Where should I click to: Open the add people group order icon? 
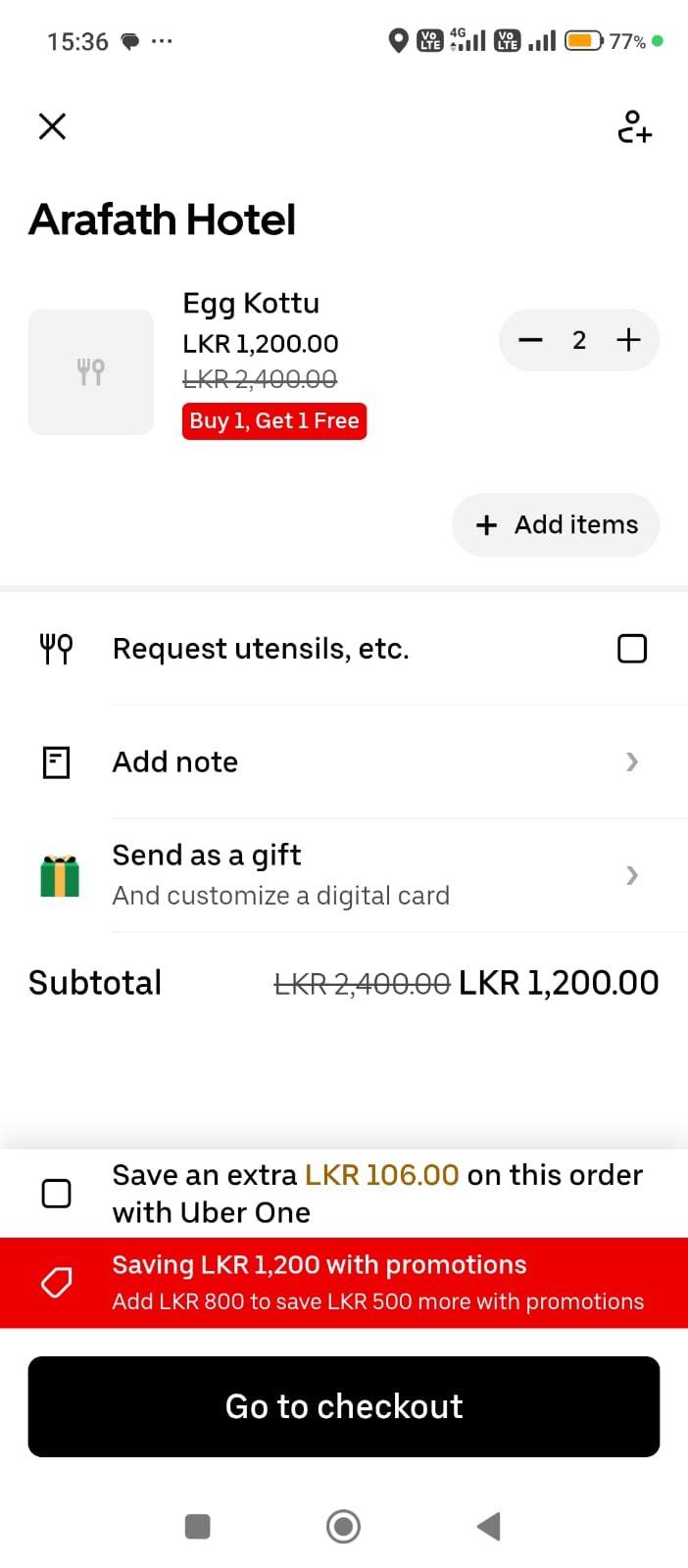pyautogui.click(x=634, y=126)
